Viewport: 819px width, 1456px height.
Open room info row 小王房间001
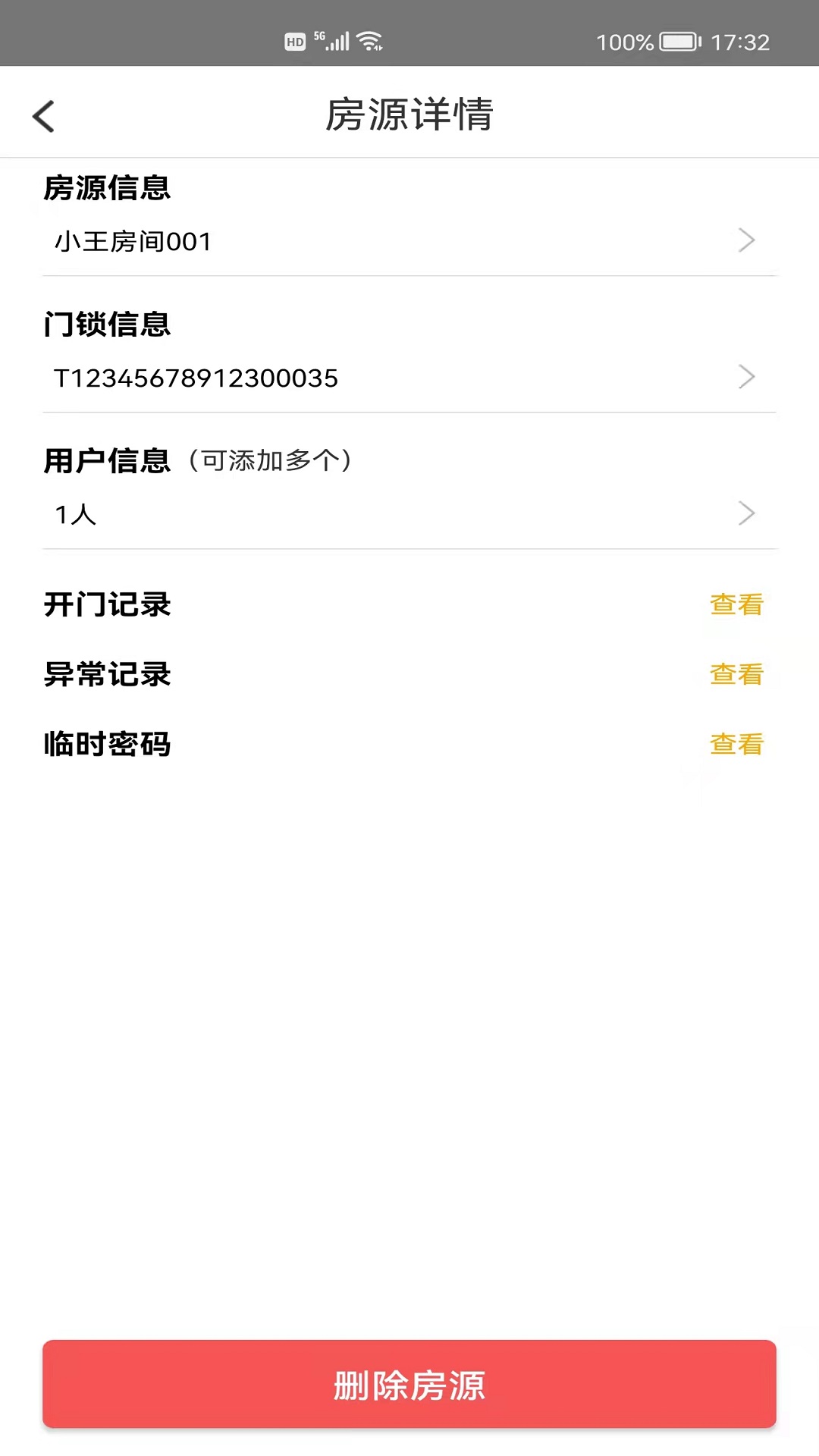[x=409, y=241]
